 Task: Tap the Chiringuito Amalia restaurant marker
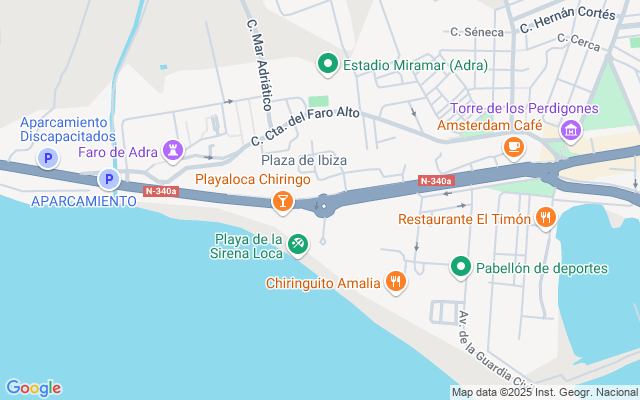[396, 281]
